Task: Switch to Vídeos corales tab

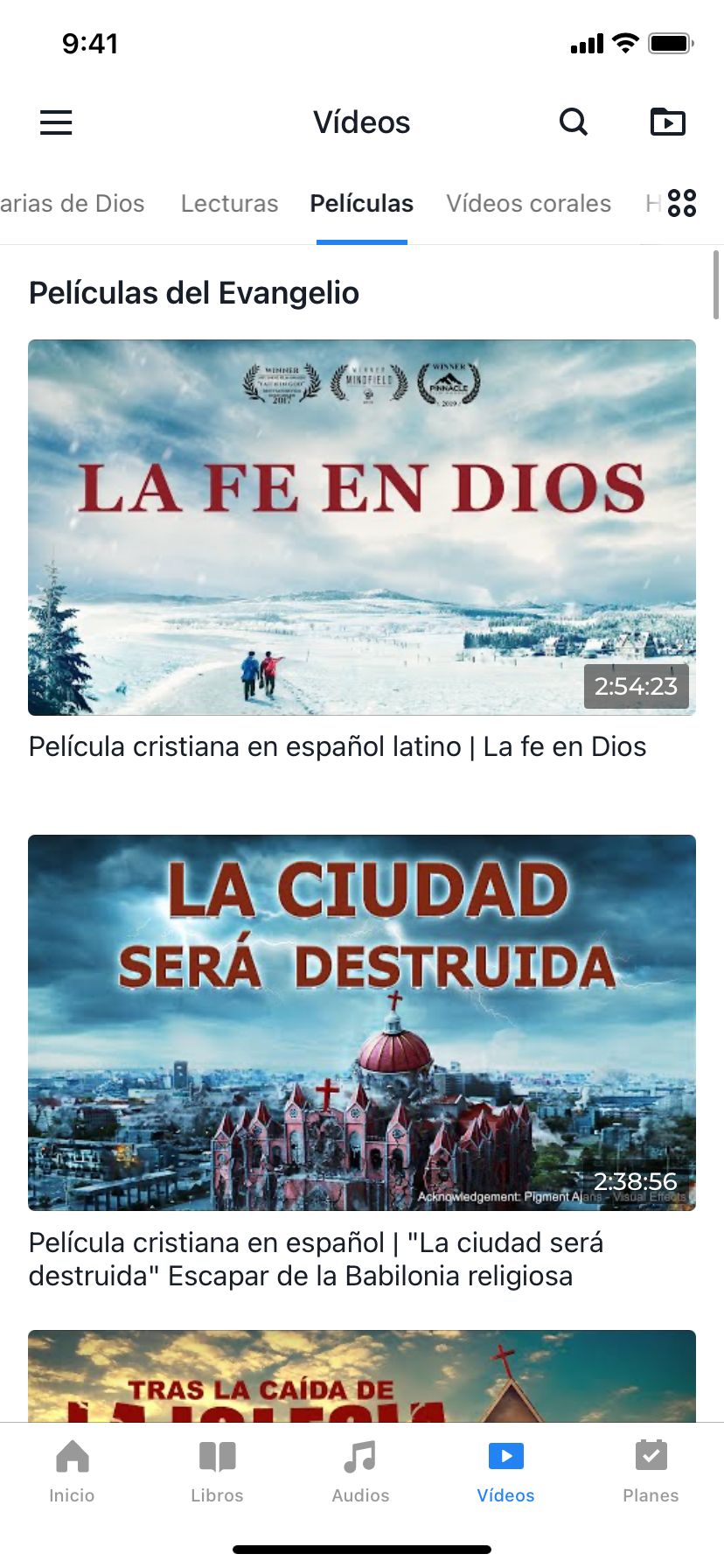Action: point(528,204)
